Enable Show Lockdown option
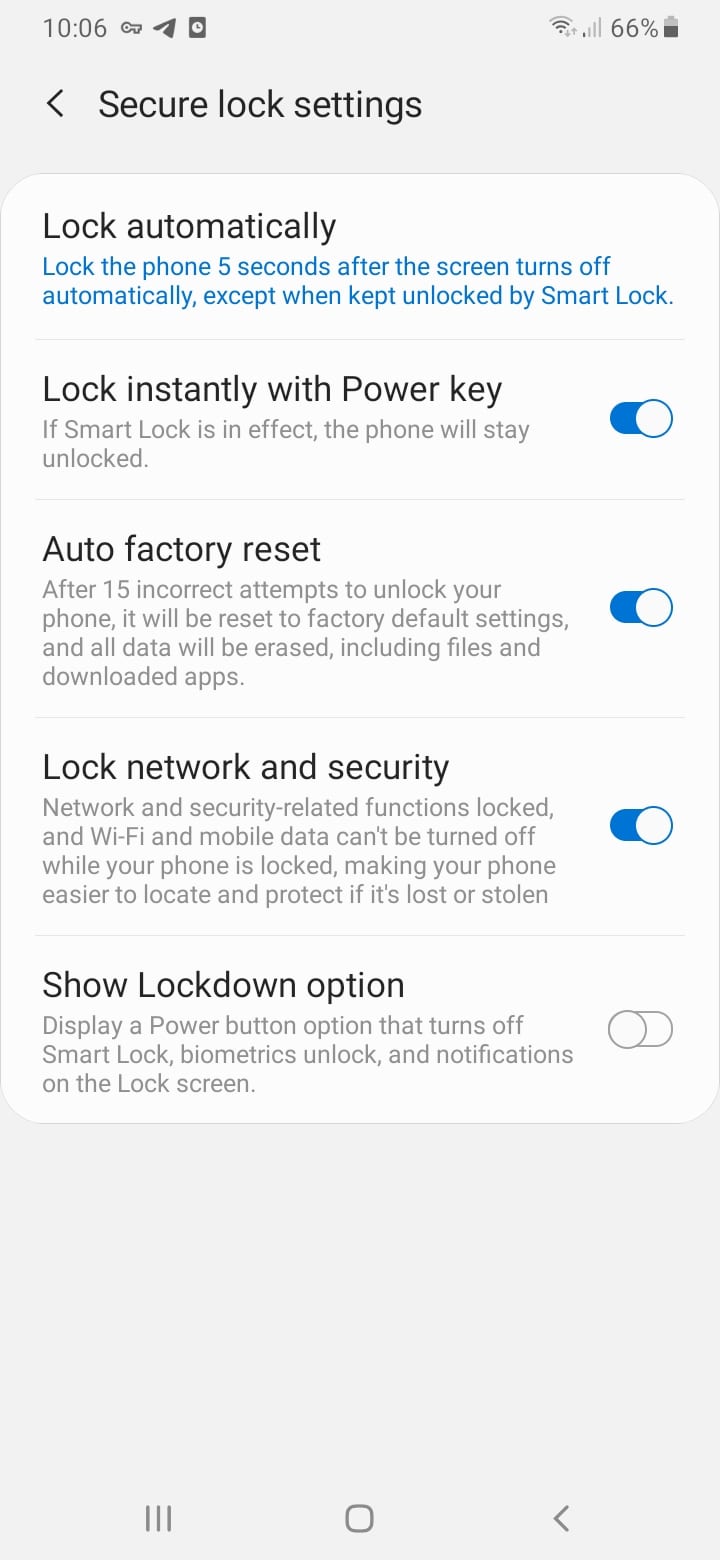Viewport: 720px width, 1560px height. 641,1029
